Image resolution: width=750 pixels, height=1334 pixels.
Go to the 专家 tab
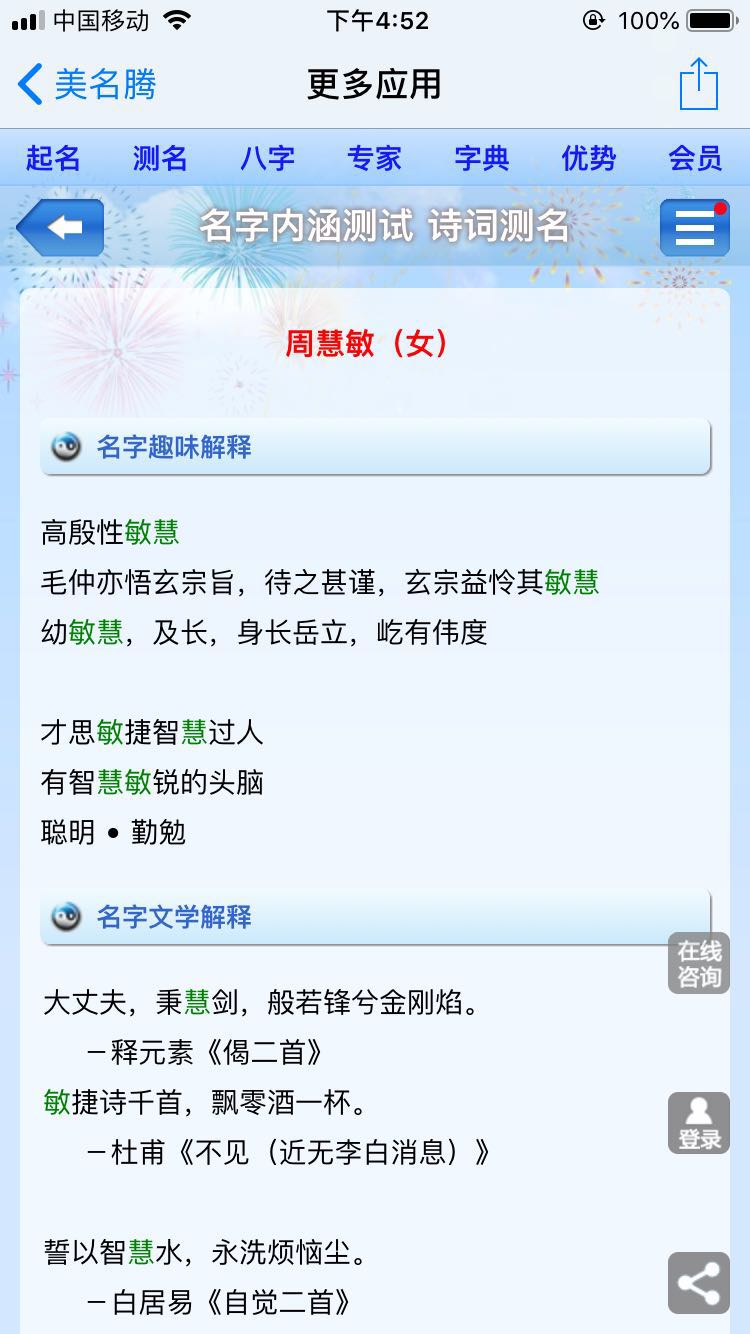[374, 158]
